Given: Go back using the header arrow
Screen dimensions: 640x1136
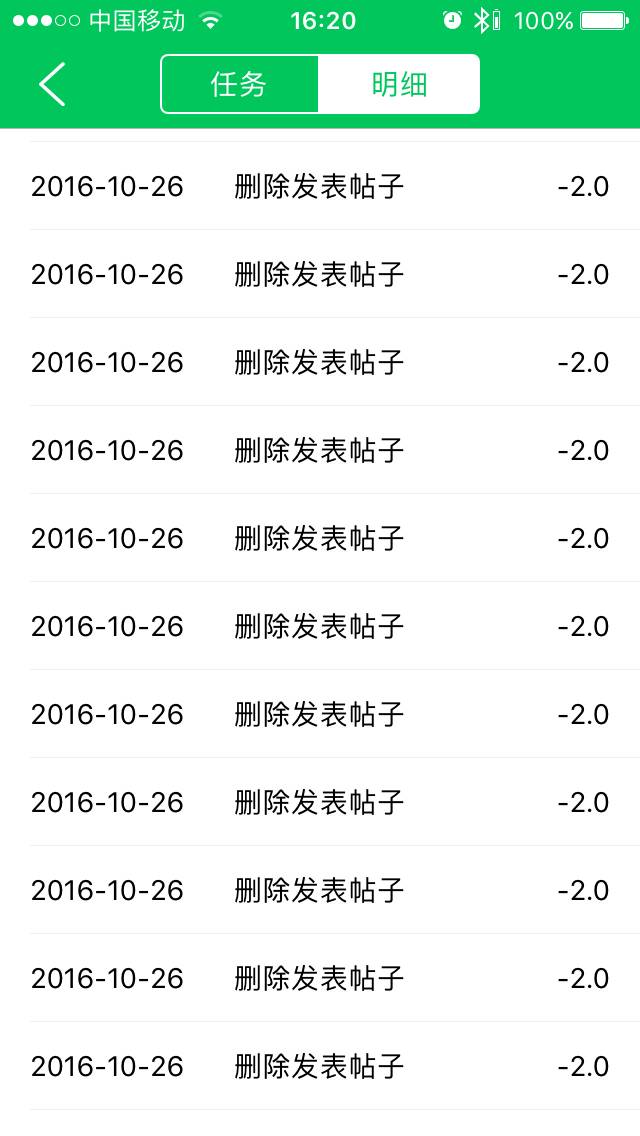Looking at the screenshot, I should pos(52,84).
